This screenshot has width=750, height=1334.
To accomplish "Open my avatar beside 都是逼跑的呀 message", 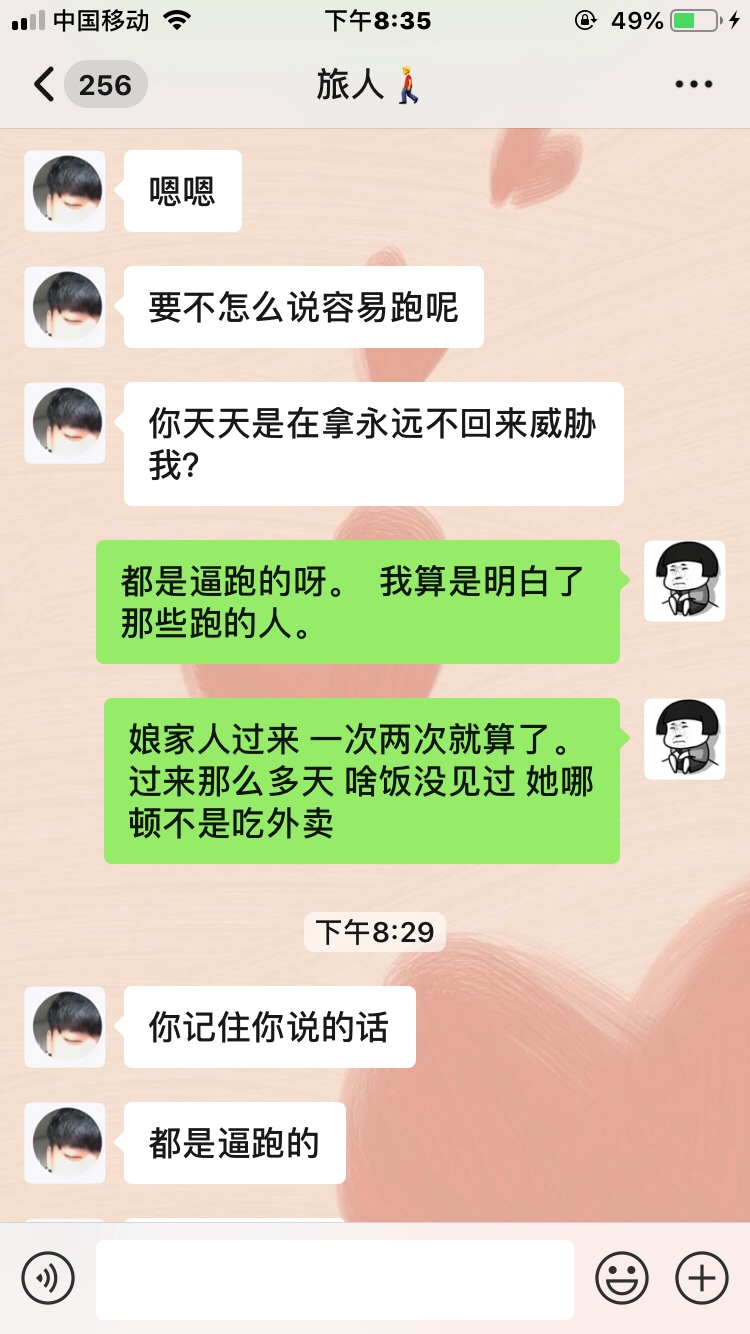I will pos(684,581).
